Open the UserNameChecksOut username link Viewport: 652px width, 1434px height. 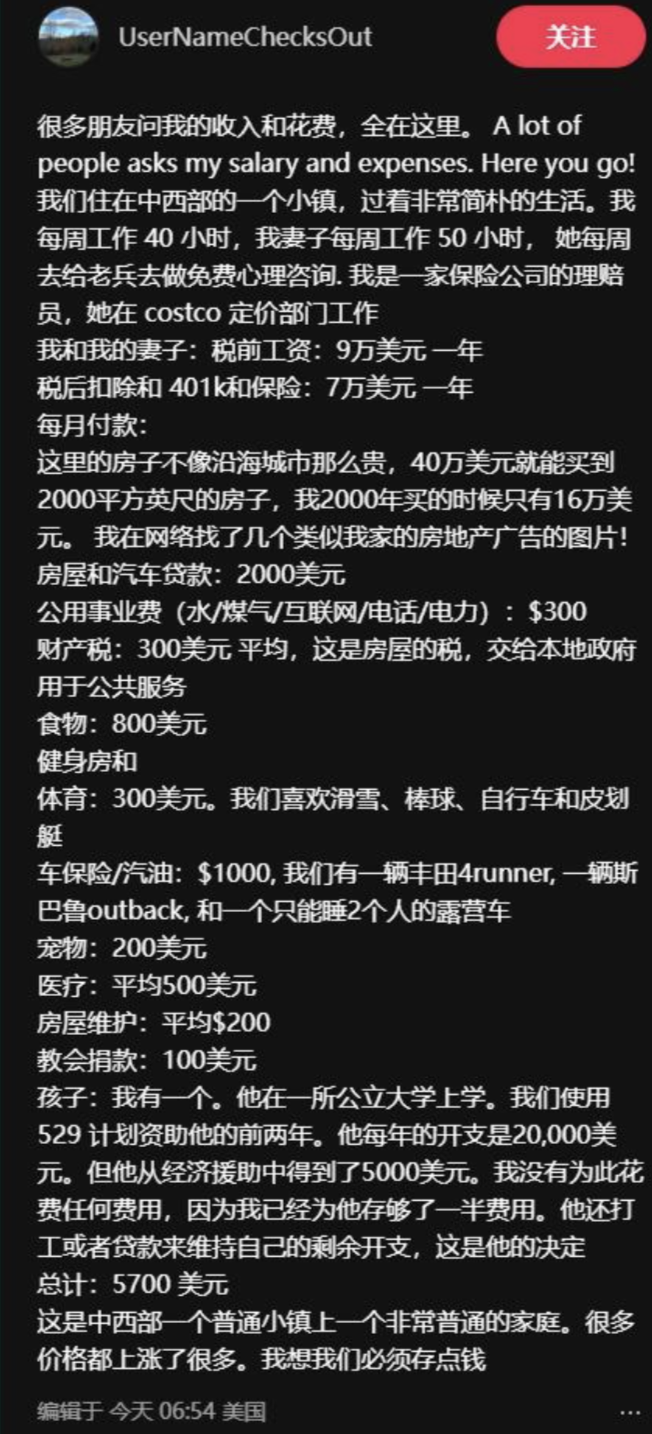click(245, 38)
